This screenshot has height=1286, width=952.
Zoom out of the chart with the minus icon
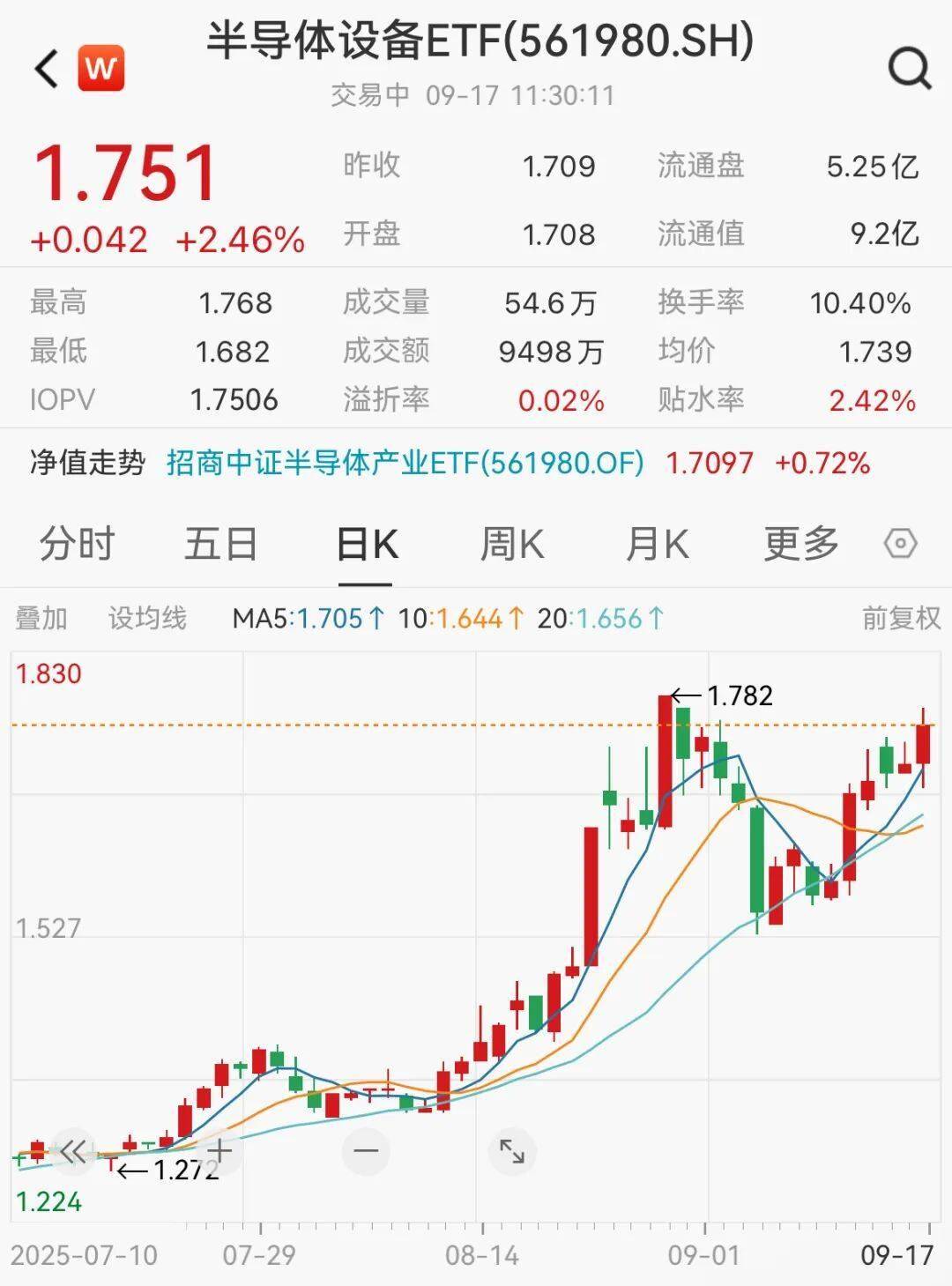364,1150
